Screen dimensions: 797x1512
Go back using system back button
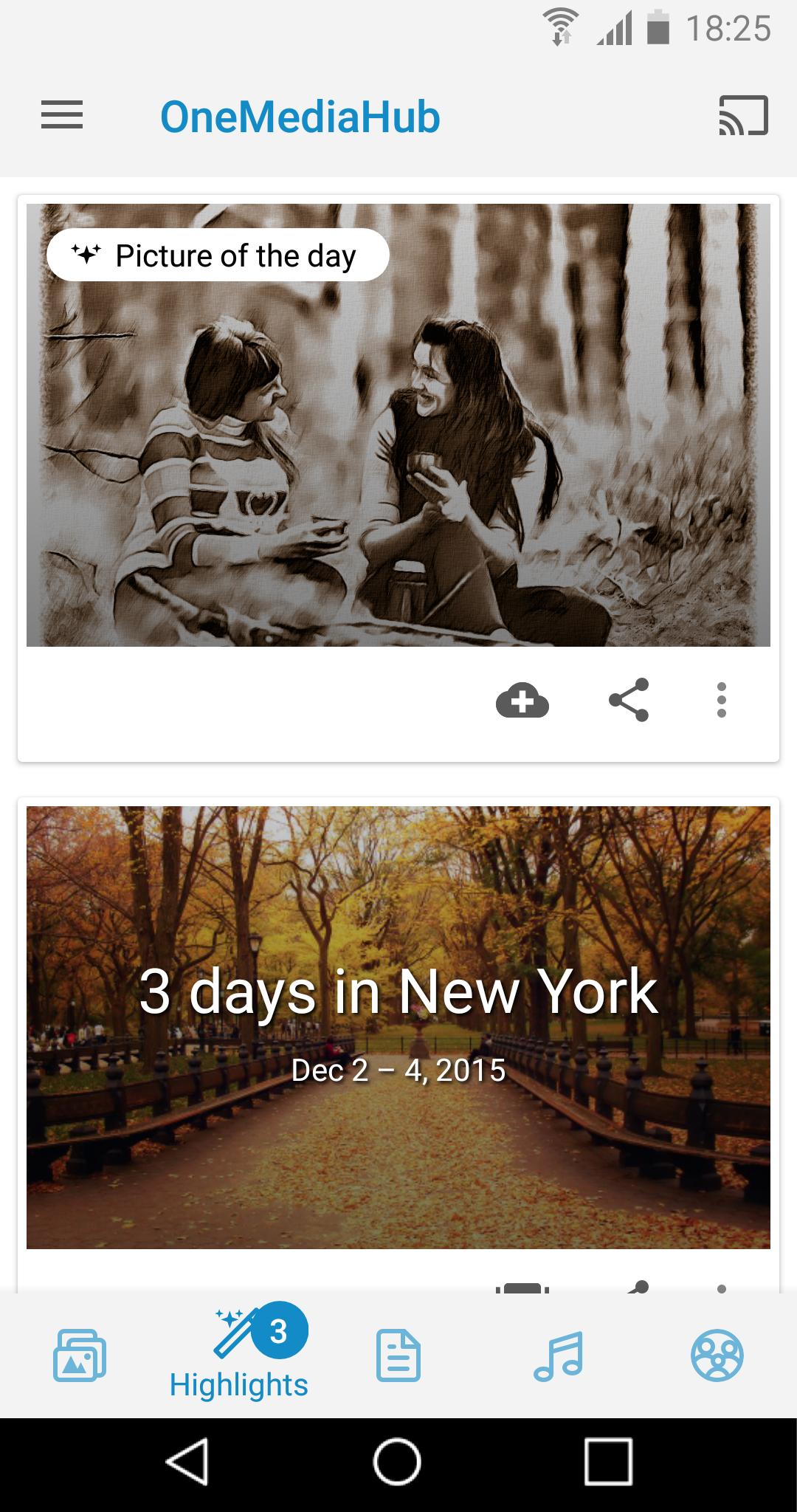(x=187, y=1461)
